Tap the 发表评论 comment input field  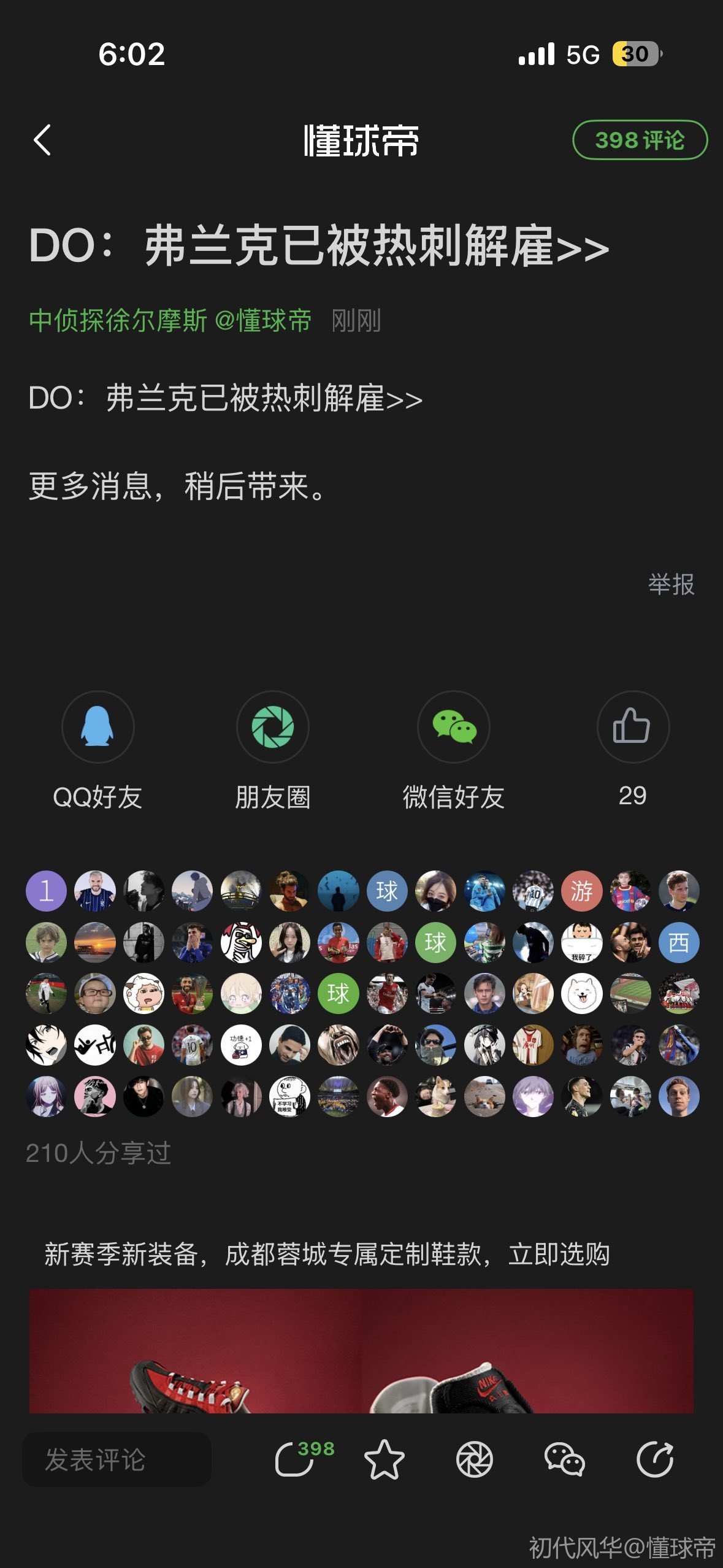pos(117,1459)
